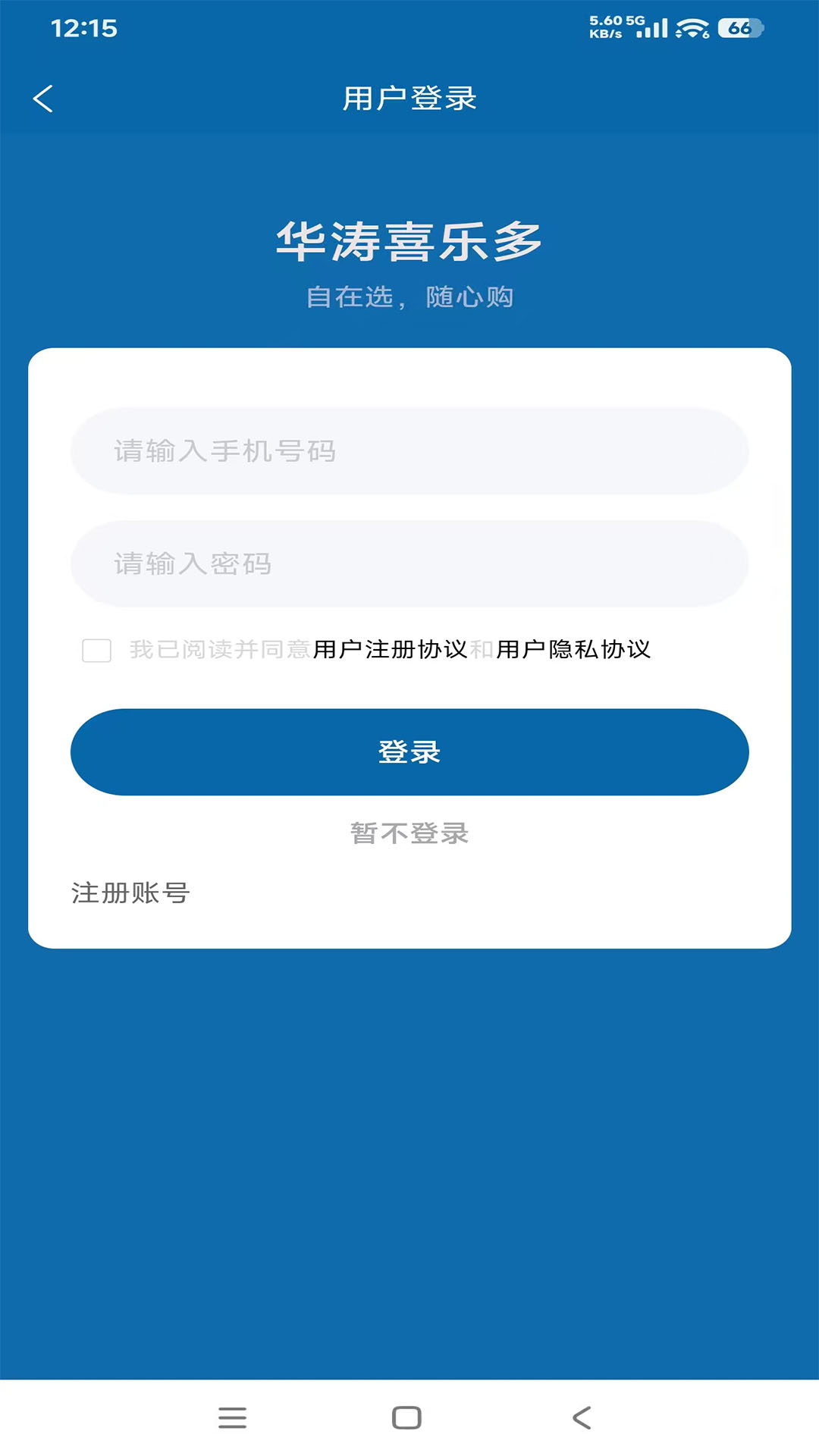Tap the battery indicator showing 66
The width and height of the screenshot is (819, 1456).
coord(739,27)
